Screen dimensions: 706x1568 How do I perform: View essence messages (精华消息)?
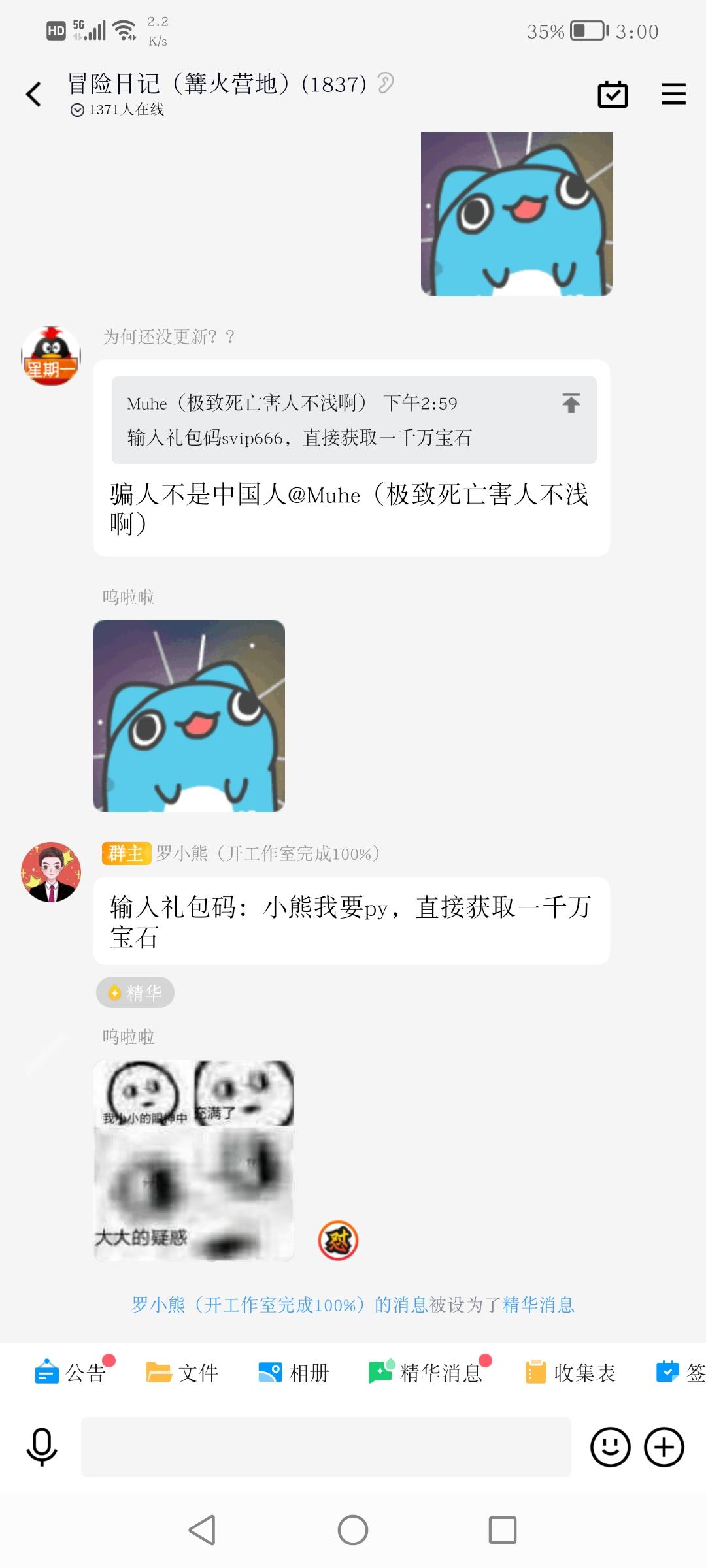pos(428,1372)
